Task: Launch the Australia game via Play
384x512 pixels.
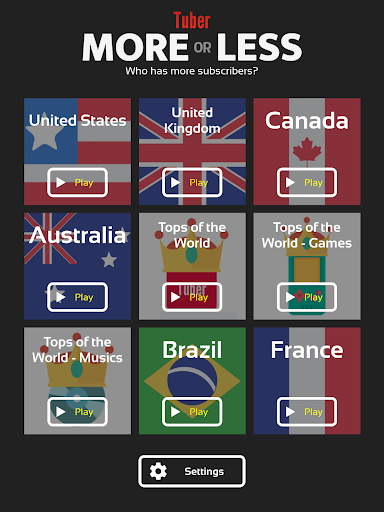Action: pos(77,297)
